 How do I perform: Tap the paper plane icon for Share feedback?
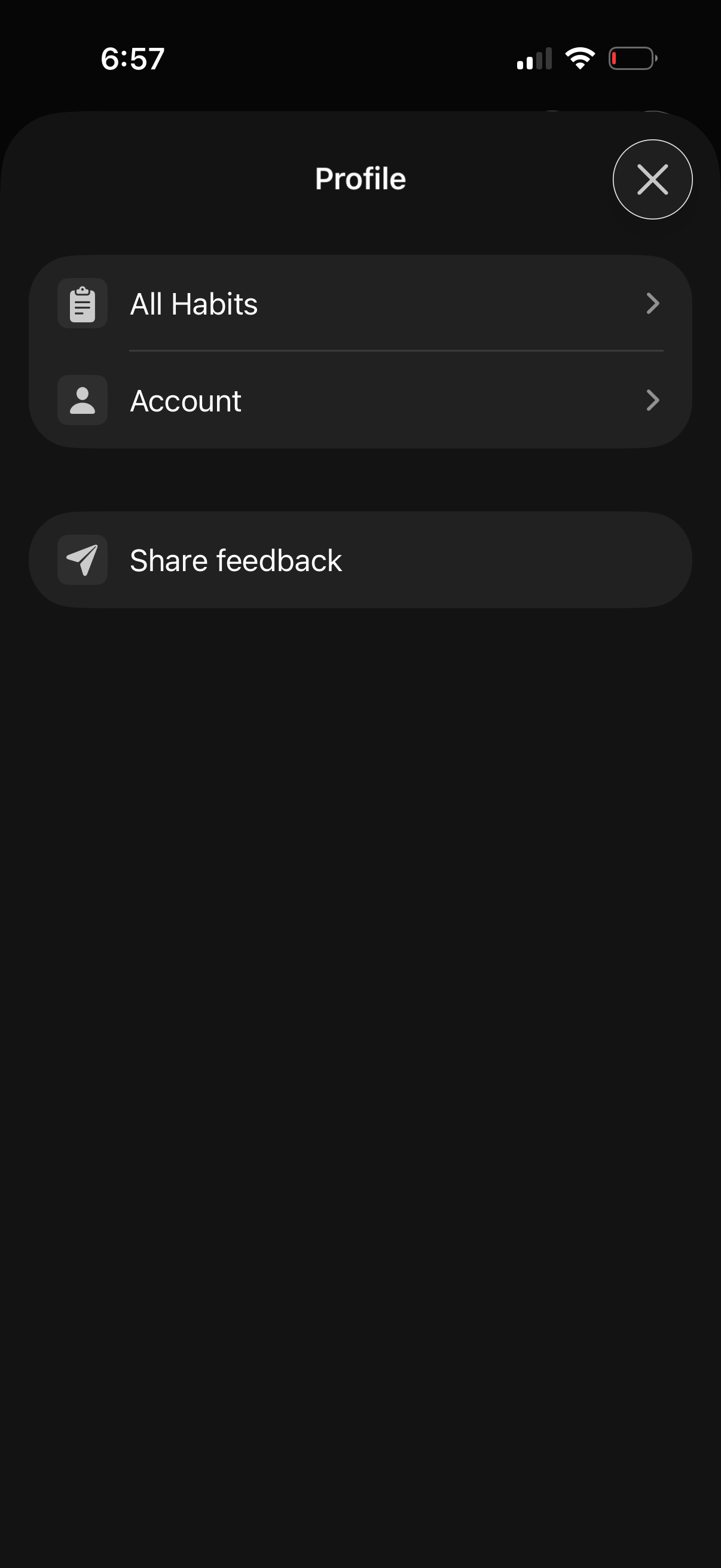point(81,559)
